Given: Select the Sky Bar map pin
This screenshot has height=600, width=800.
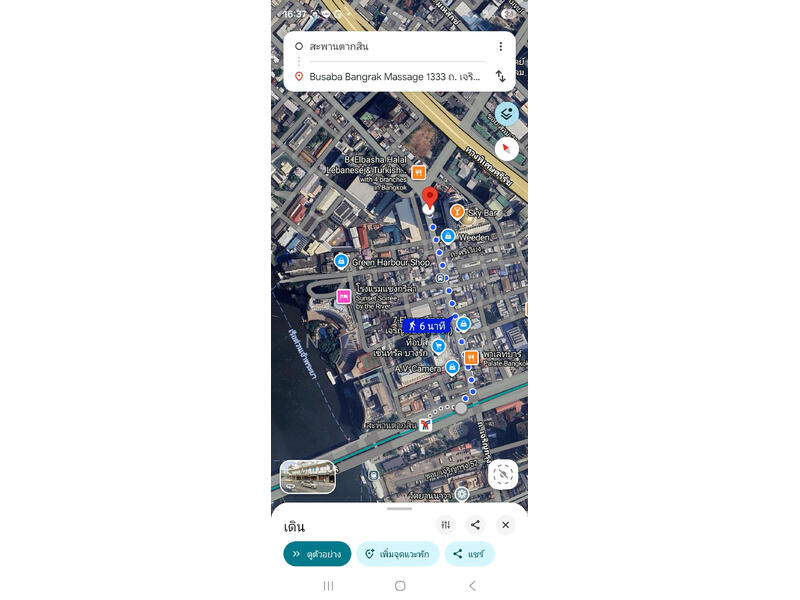Looking at the screenshot, I should [457, 212].
